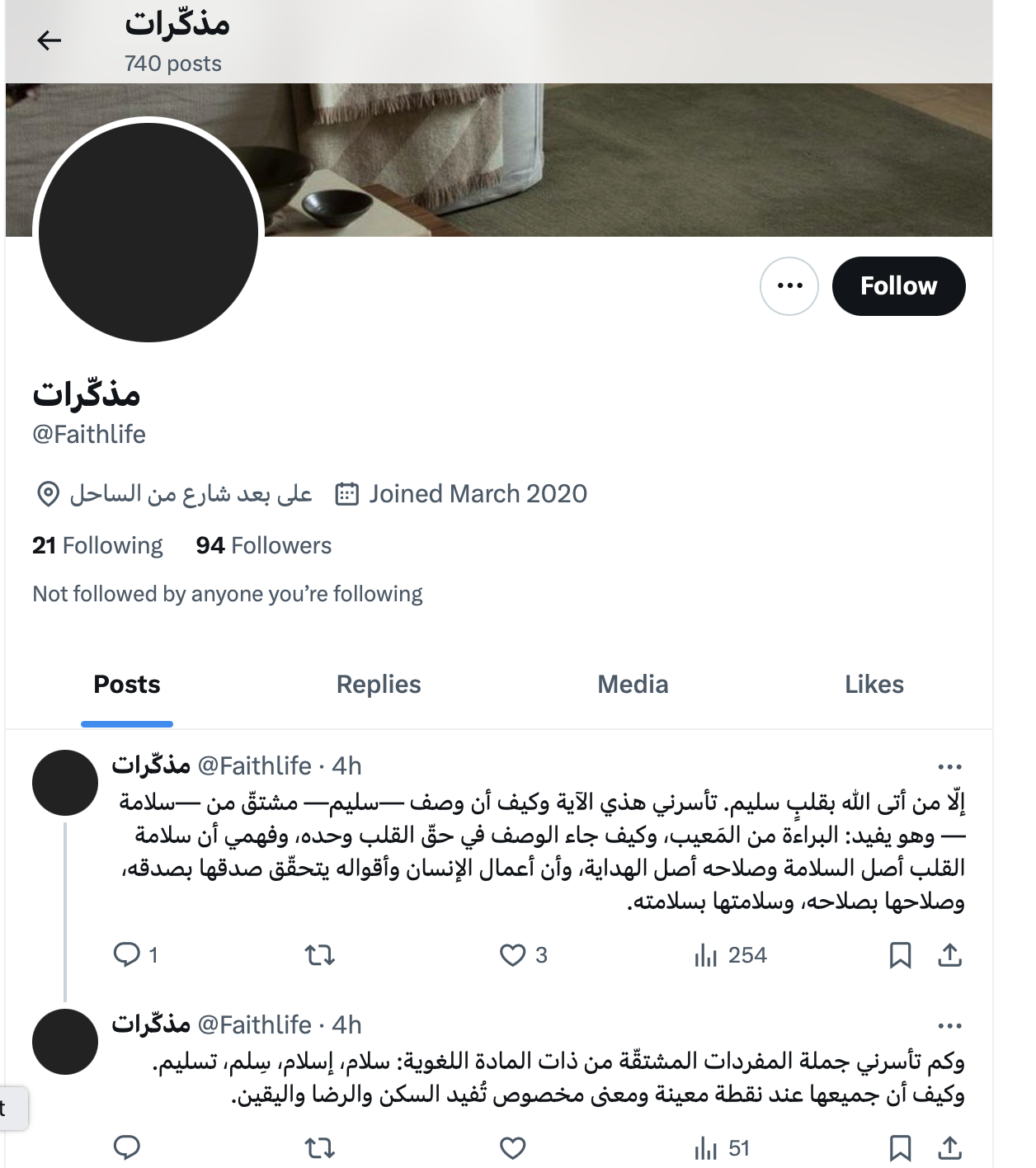Screen dimensions: 1036x1168
Task: Go back using the top-left arrow
Action: pyautogui.click(x=49, y=40)
